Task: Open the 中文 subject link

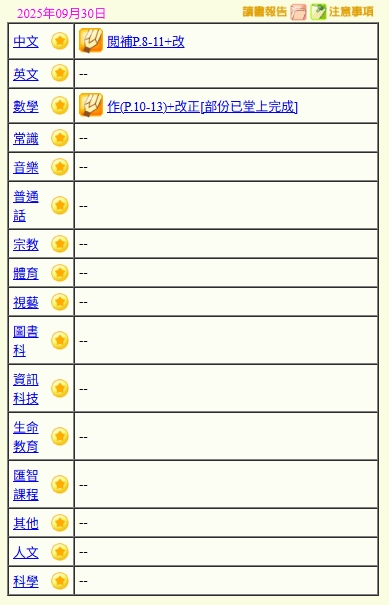Action: click(26, 41)
